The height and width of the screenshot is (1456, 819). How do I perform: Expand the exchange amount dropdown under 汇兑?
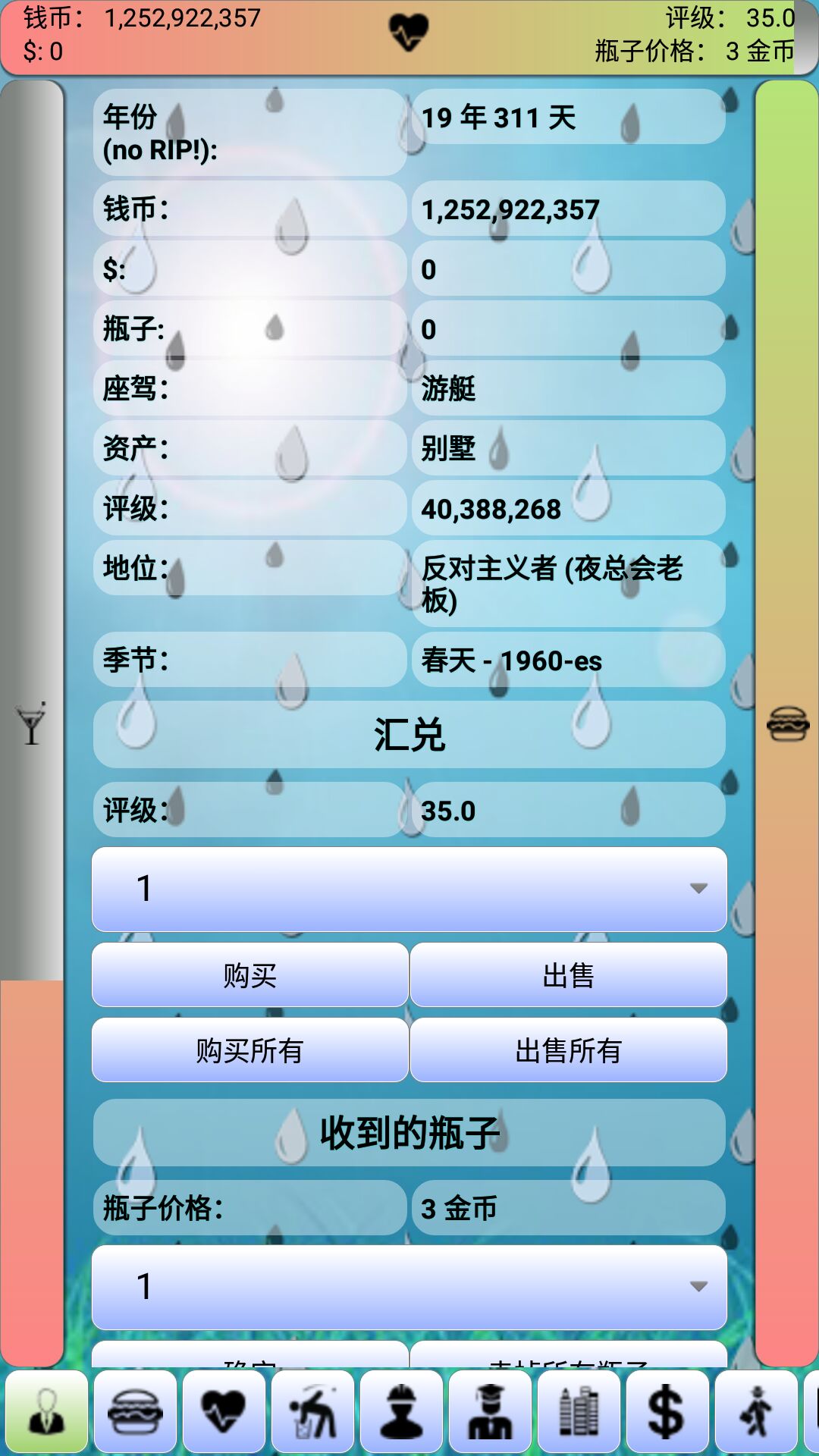point(409,889)
